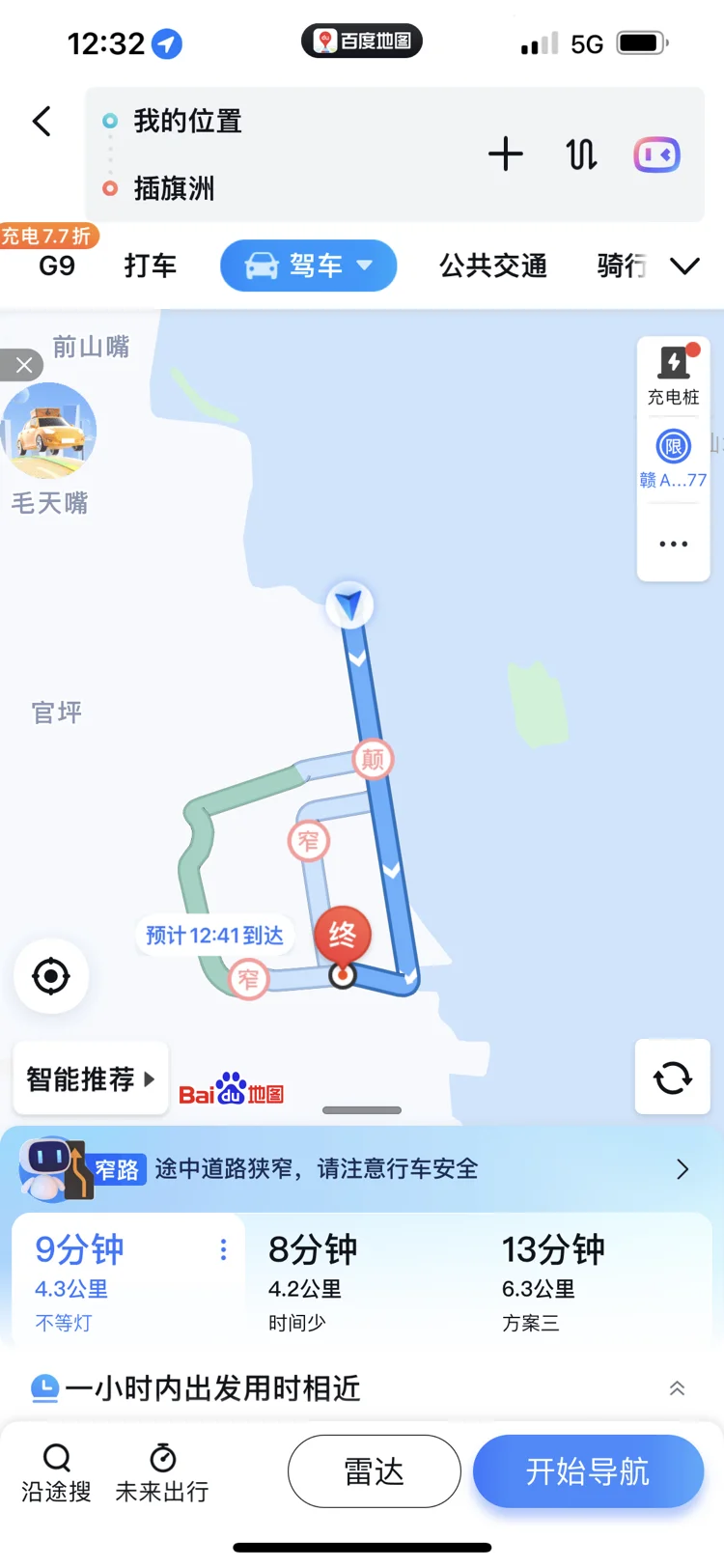
Task: Add a waypoint with the plus icon
Action: pyautogui.click(x=505, y=154)
